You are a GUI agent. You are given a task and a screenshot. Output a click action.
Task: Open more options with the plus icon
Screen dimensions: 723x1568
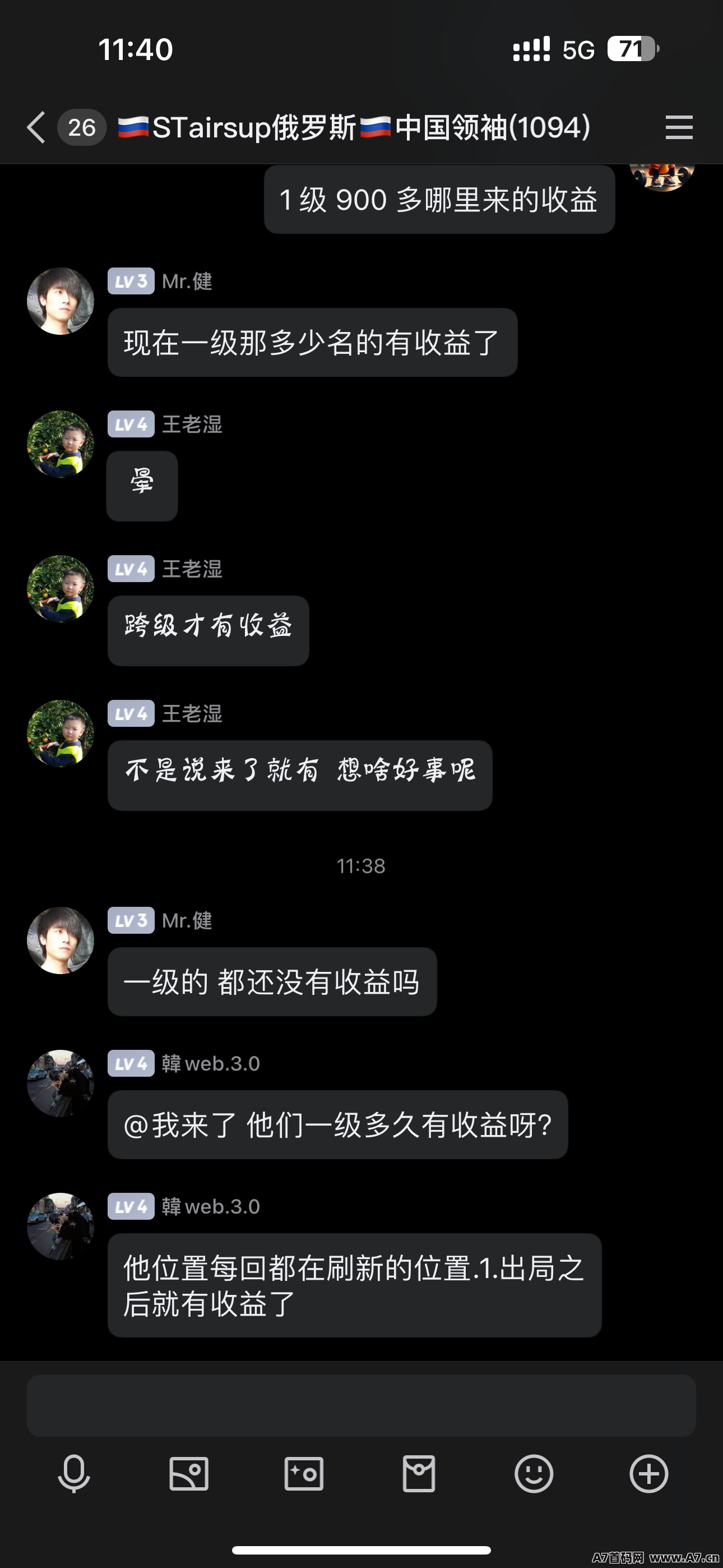pos(649,1474)
